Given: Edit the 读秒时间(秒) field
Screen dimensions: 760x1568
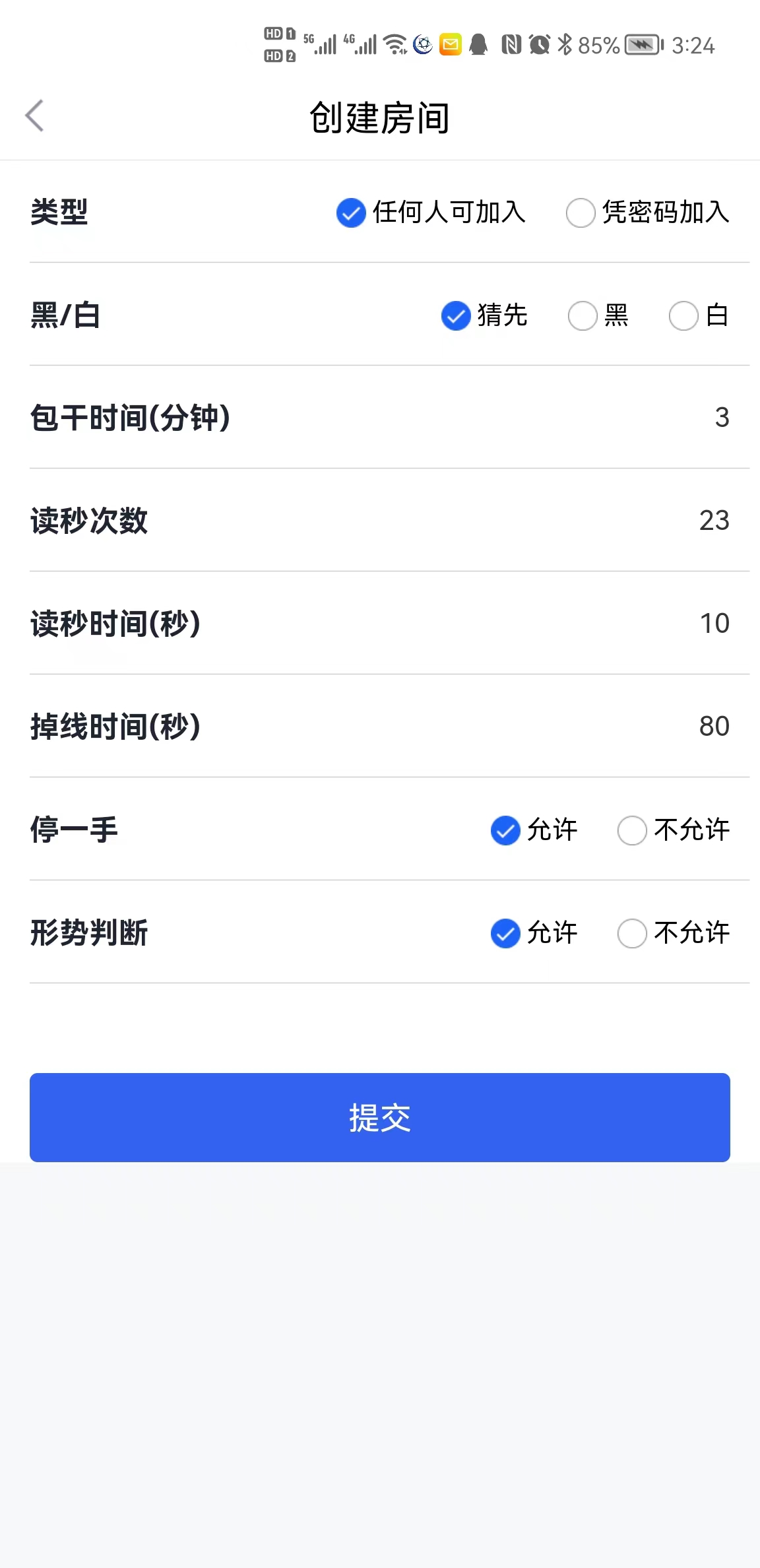Looking at the screenshot, I should tap(714, 623).
